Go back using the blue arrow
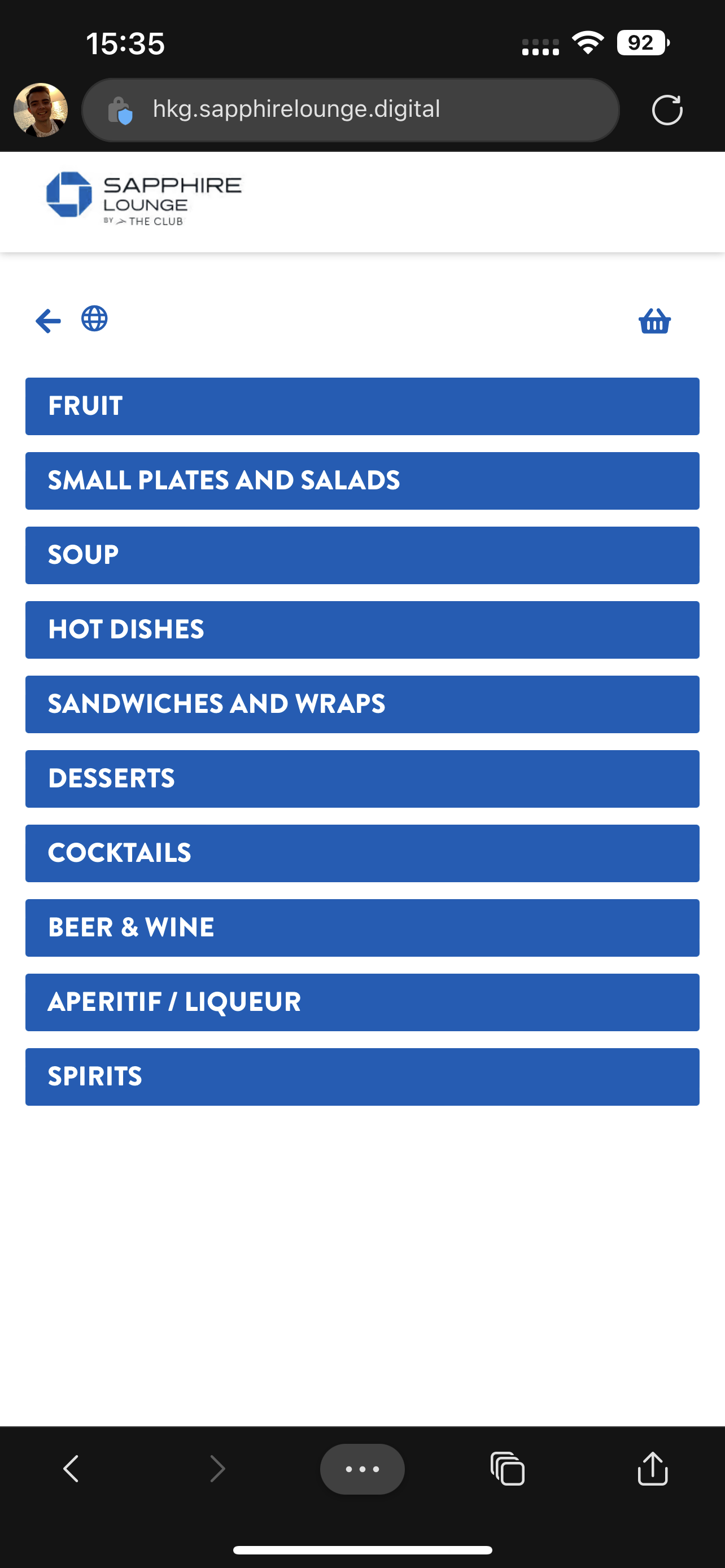The width and height of the screenshot is (725, 1568). 48,321
